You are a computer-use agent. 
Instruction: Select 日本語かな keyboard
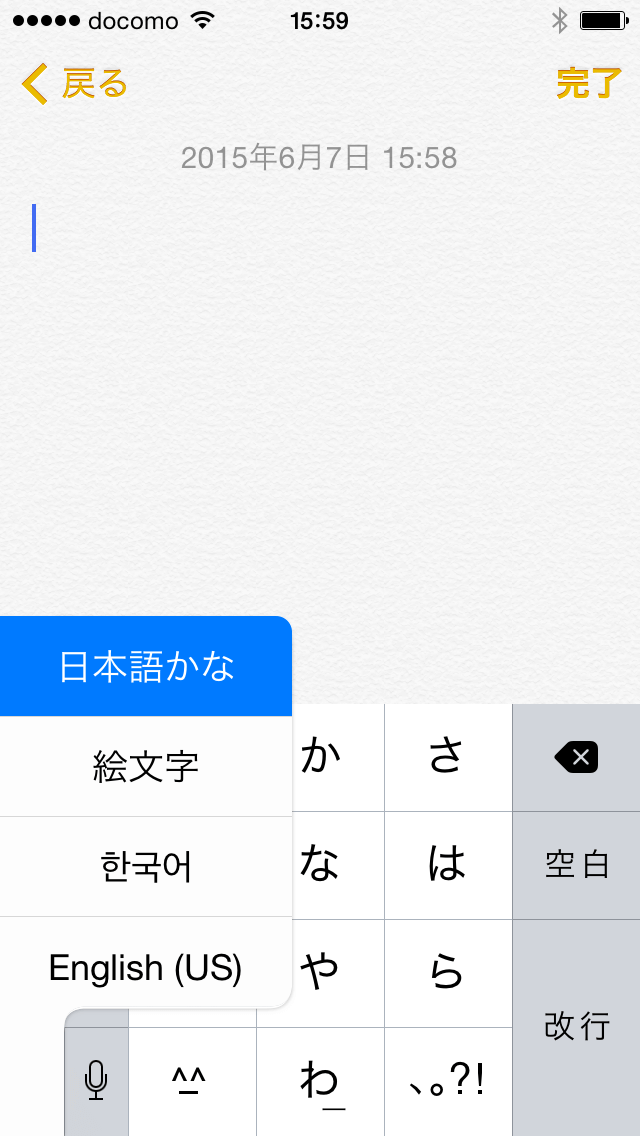pyautogui.click(x=146, y=667)
